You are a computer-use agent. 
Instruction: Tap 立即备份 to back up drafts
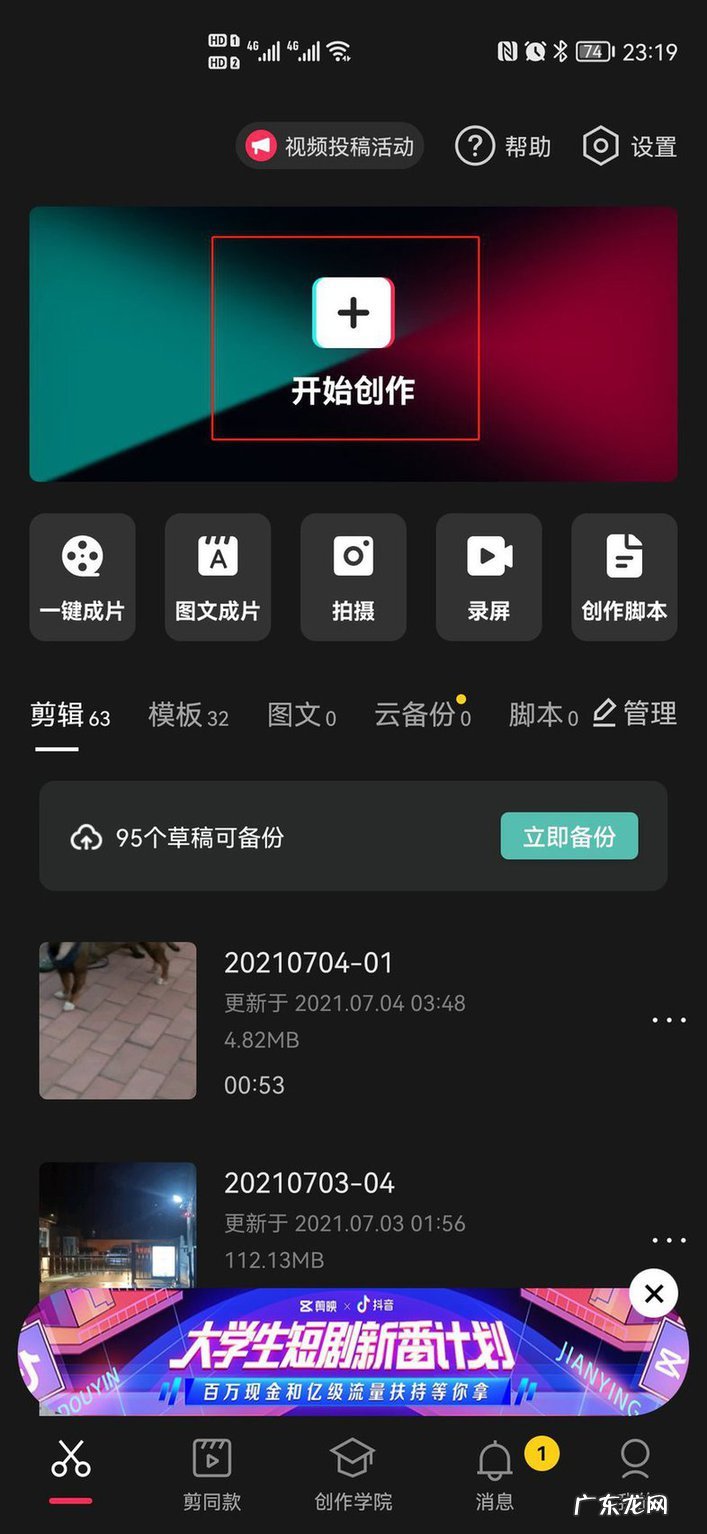[x=569, y=837]
